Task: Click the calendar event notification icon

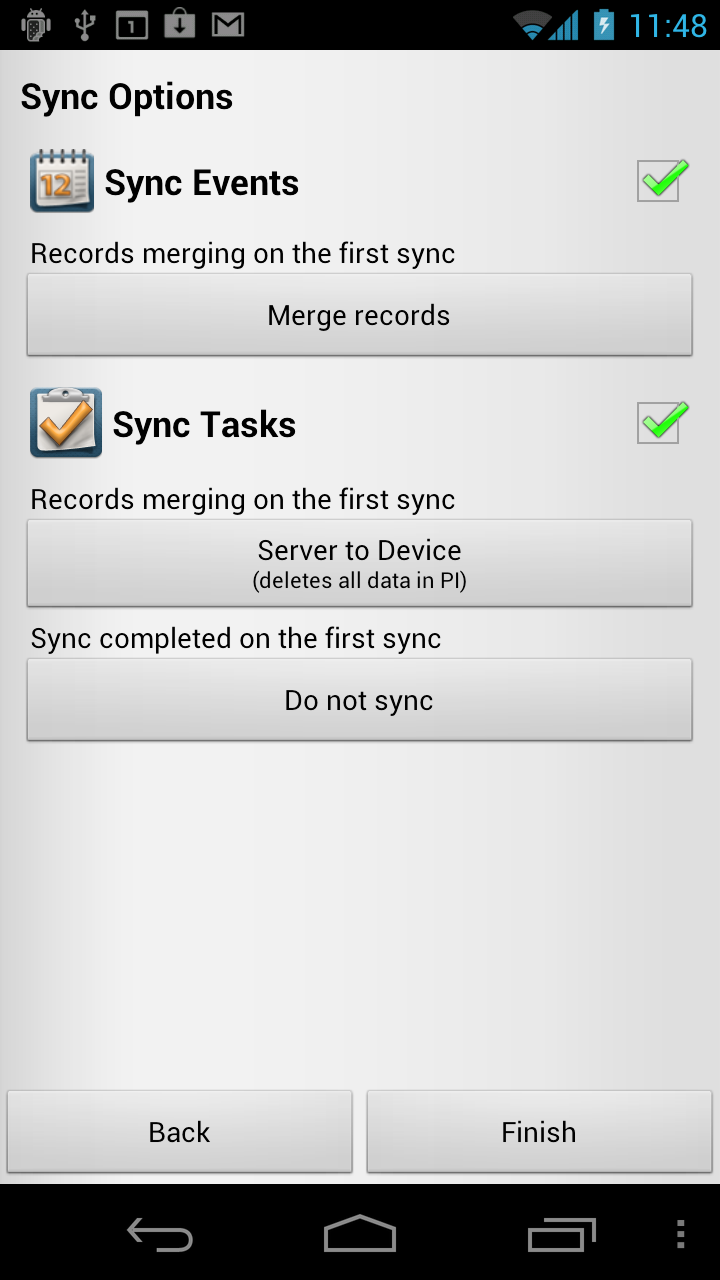Action: pos(132,25)
